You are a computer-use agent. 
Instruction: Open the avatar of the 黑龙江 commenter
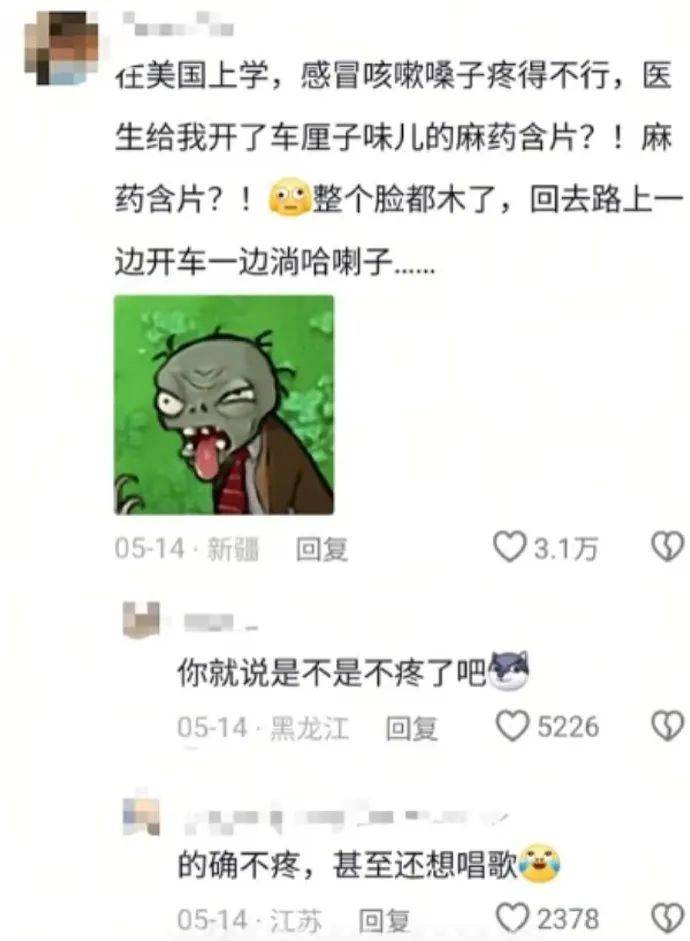pyautogui.click(x=141, y=620)
